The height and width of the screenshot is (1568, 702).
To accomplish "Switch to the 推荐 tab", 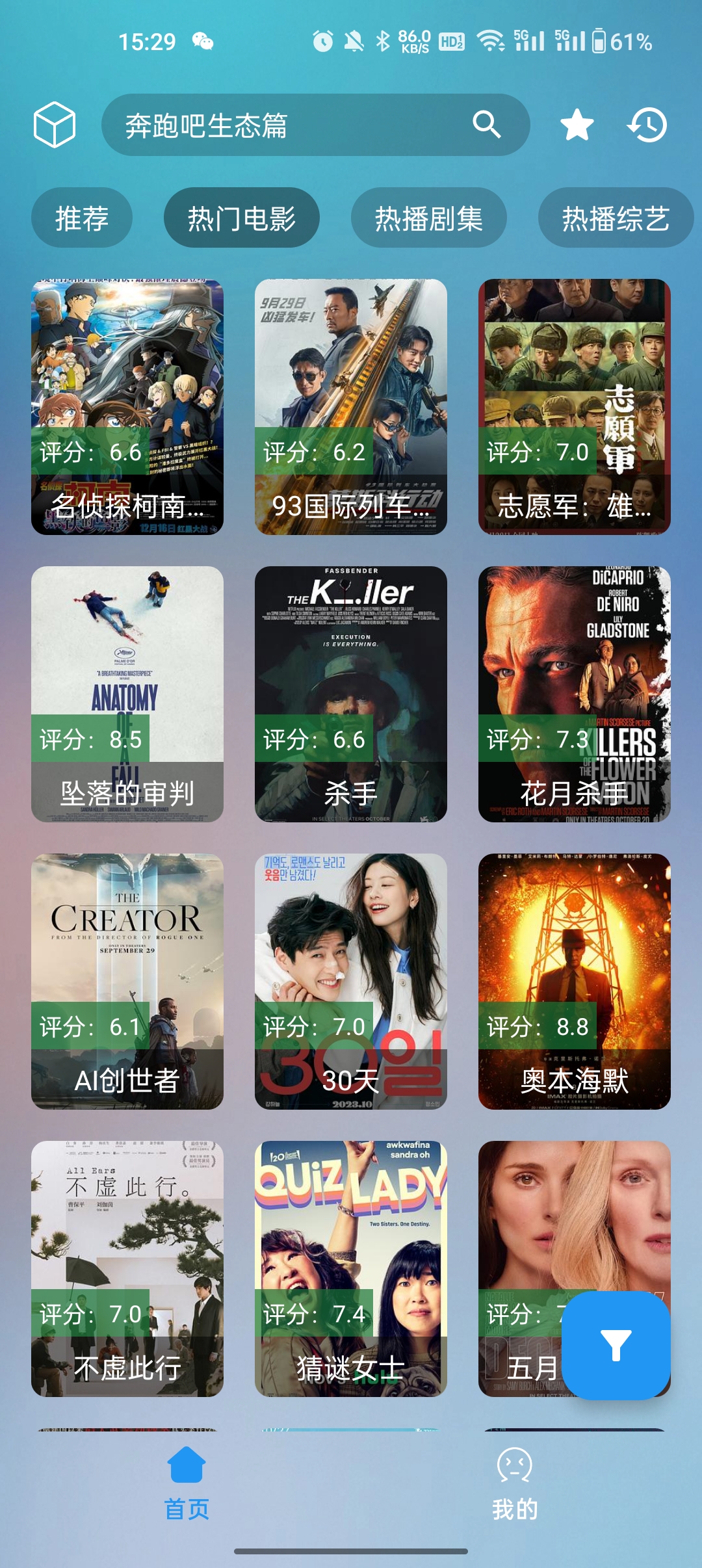I will (82, 218).
